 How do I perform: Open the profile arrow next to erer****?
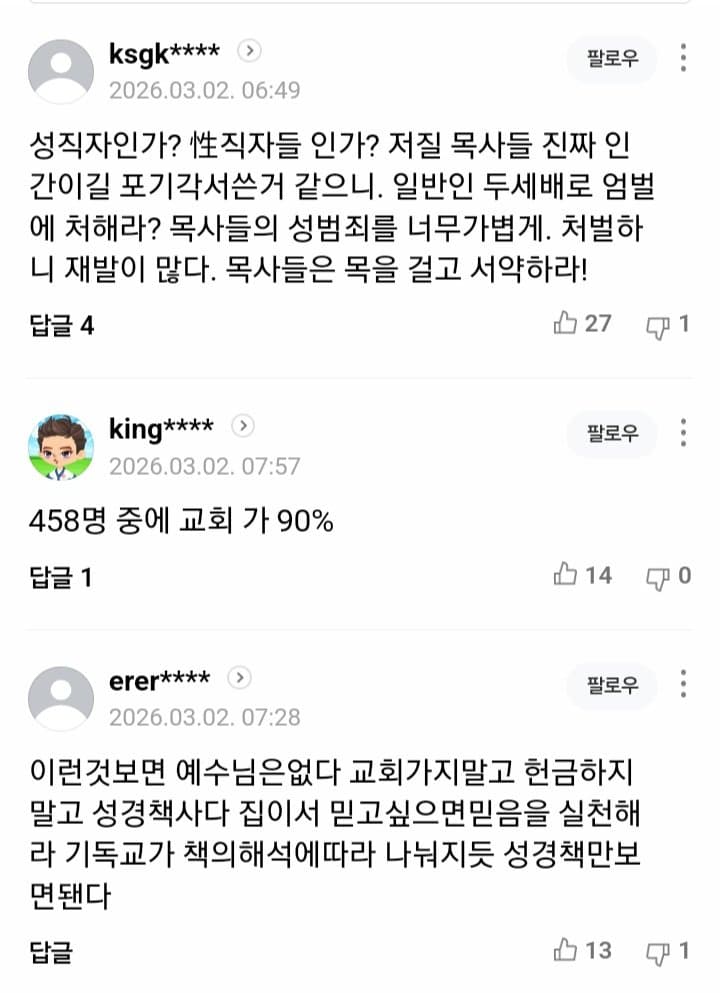pyautogui.click(x=239, y=679)
